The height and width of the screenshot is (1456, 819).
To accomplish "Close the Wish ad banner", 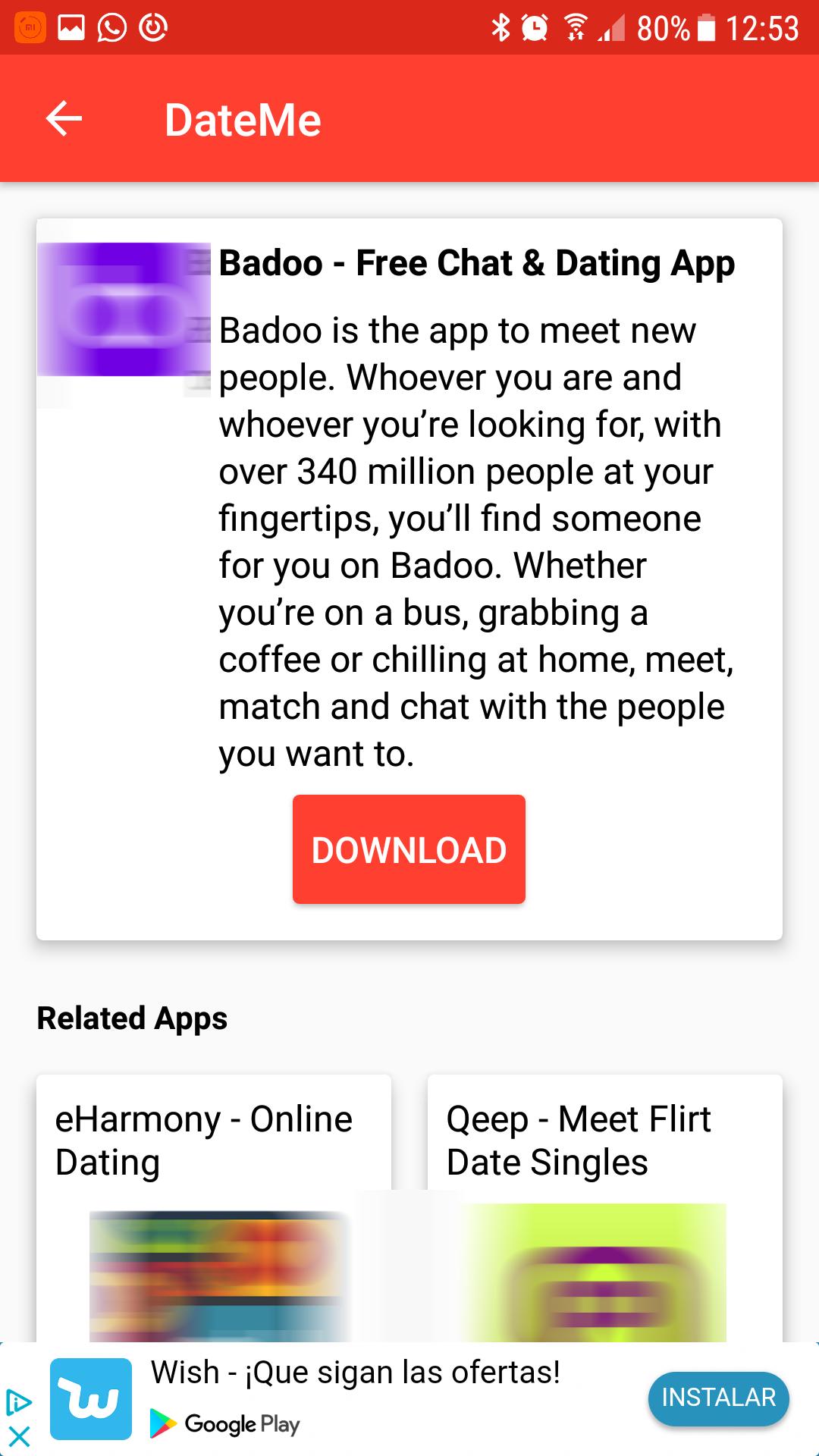I will click(19, 1436).
